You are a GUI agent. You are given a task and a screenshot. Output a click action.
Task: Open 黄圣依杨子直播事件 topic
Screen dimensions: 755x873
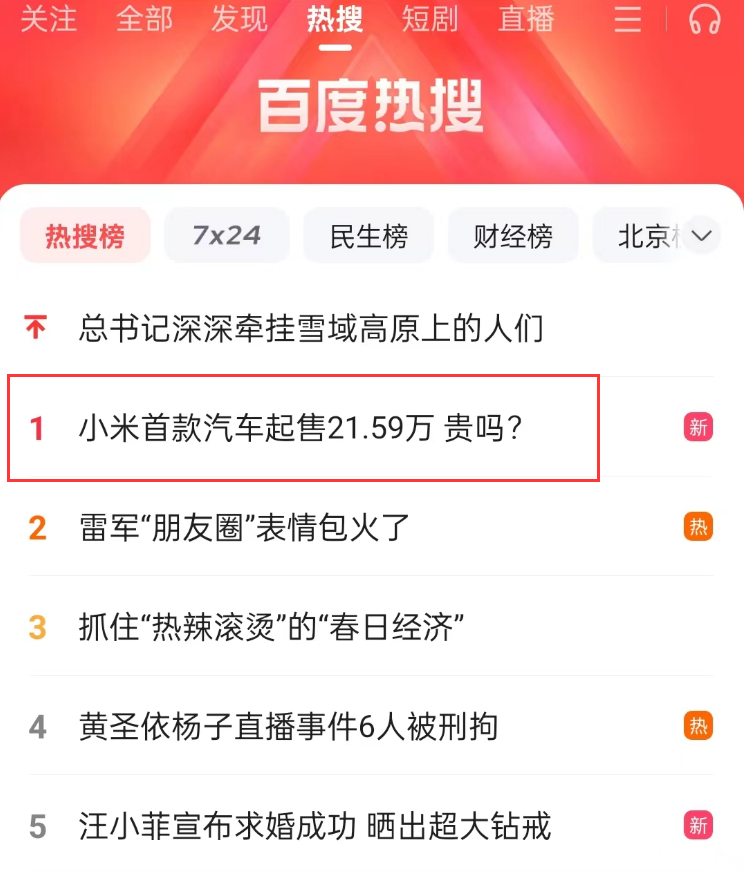288,727
